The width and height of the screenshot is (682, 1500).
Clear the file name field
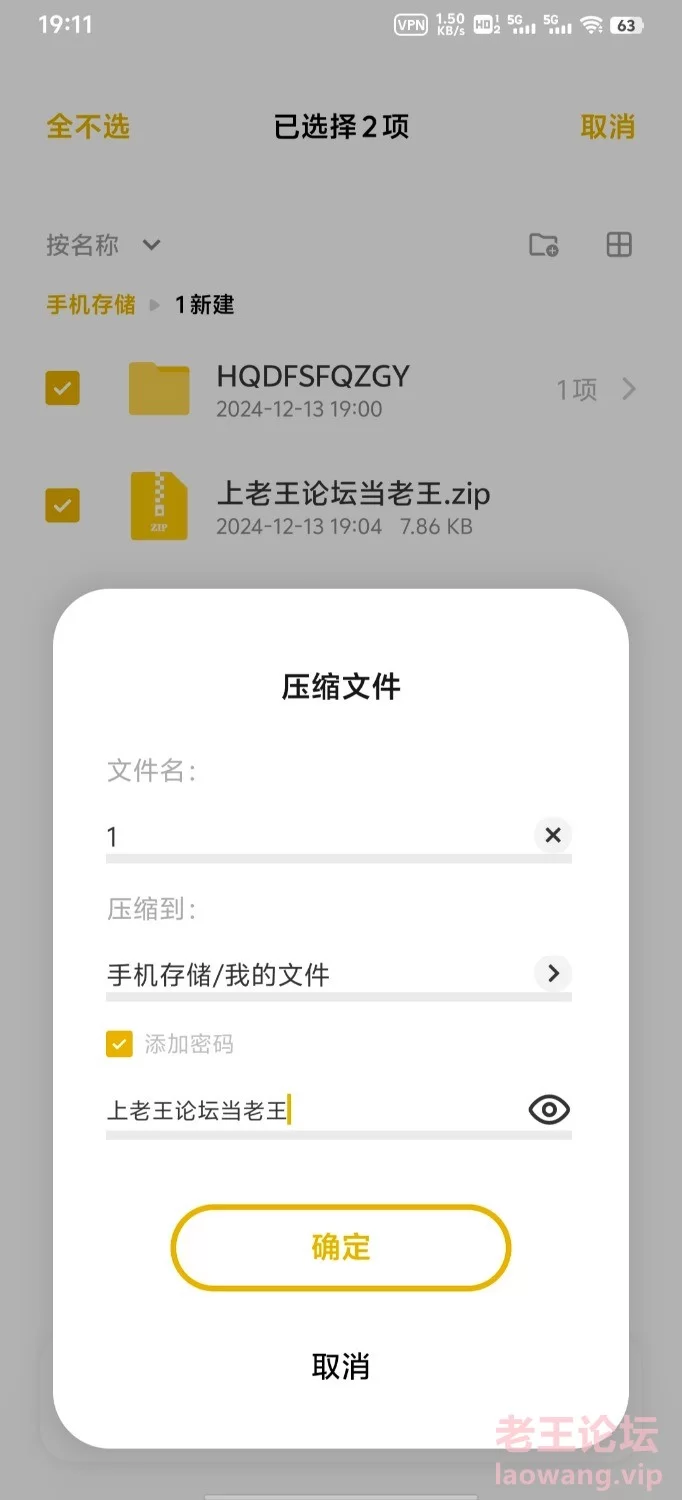[x=553, y=835]
